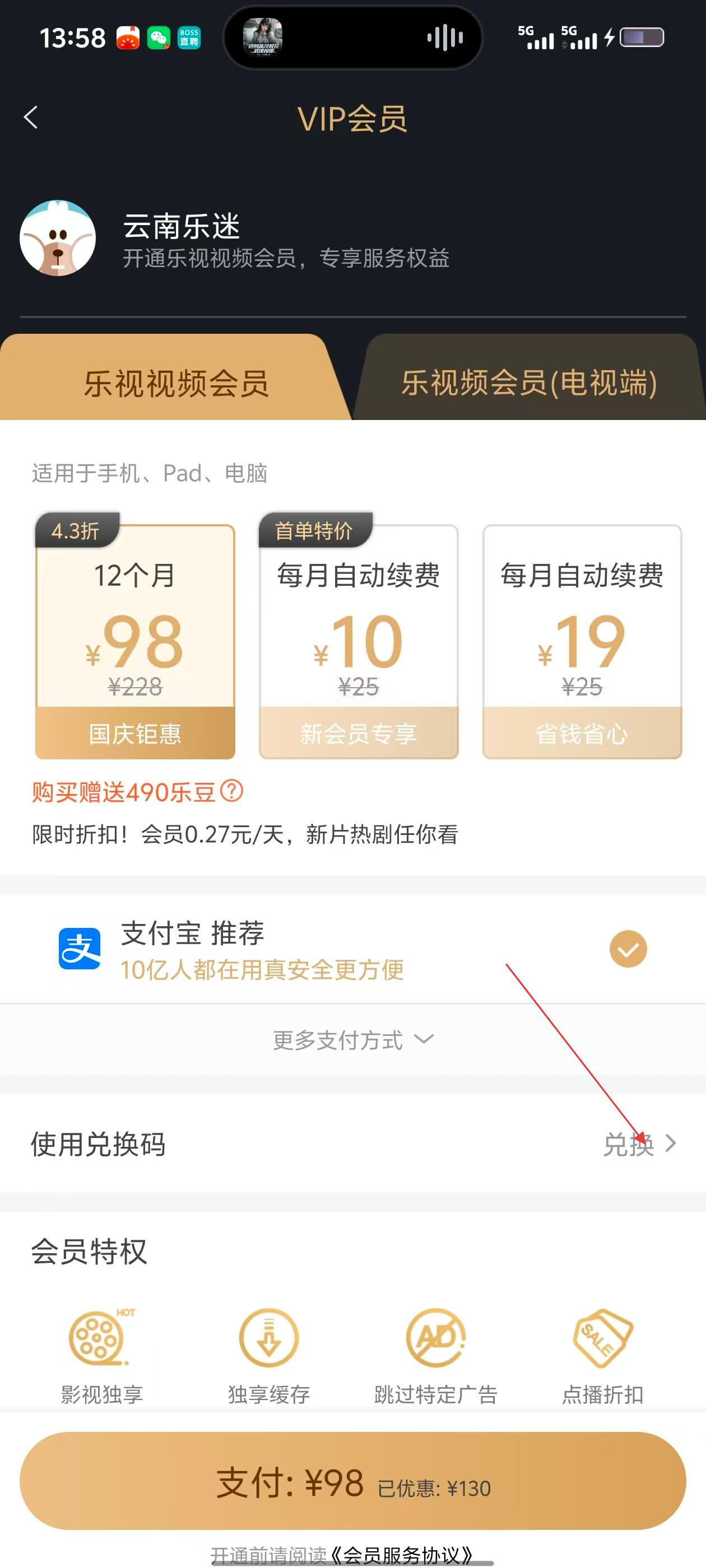Open the 《会员服务协议》 link

pyautogui.click(x=402, y=1555)
